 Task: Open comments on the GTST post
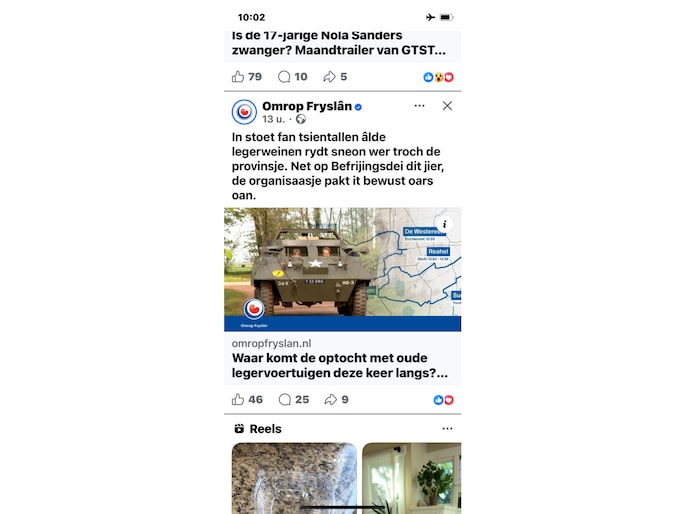tap(292, 77)
